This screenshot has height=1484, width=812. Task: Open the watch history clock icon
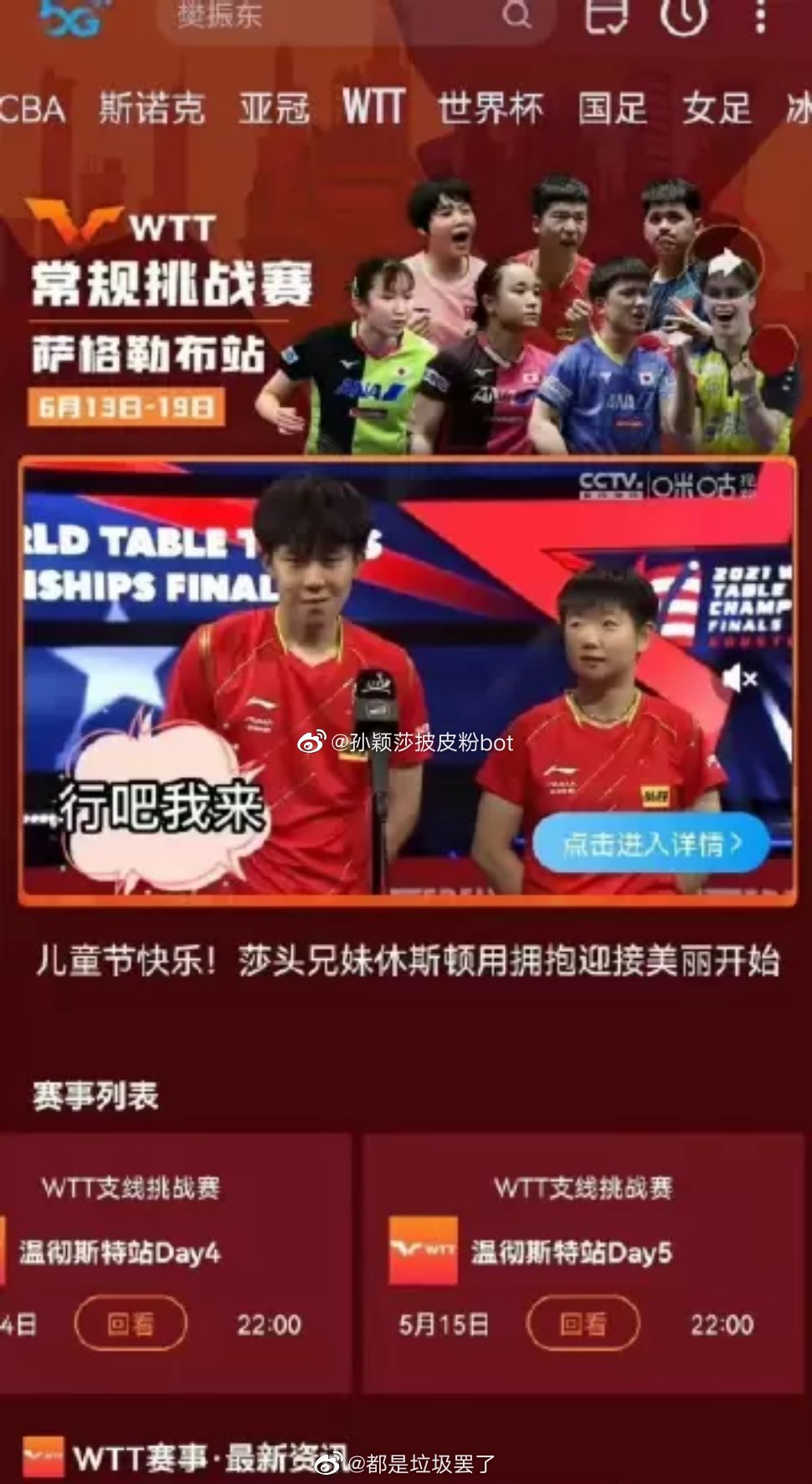tap(683, 15)
